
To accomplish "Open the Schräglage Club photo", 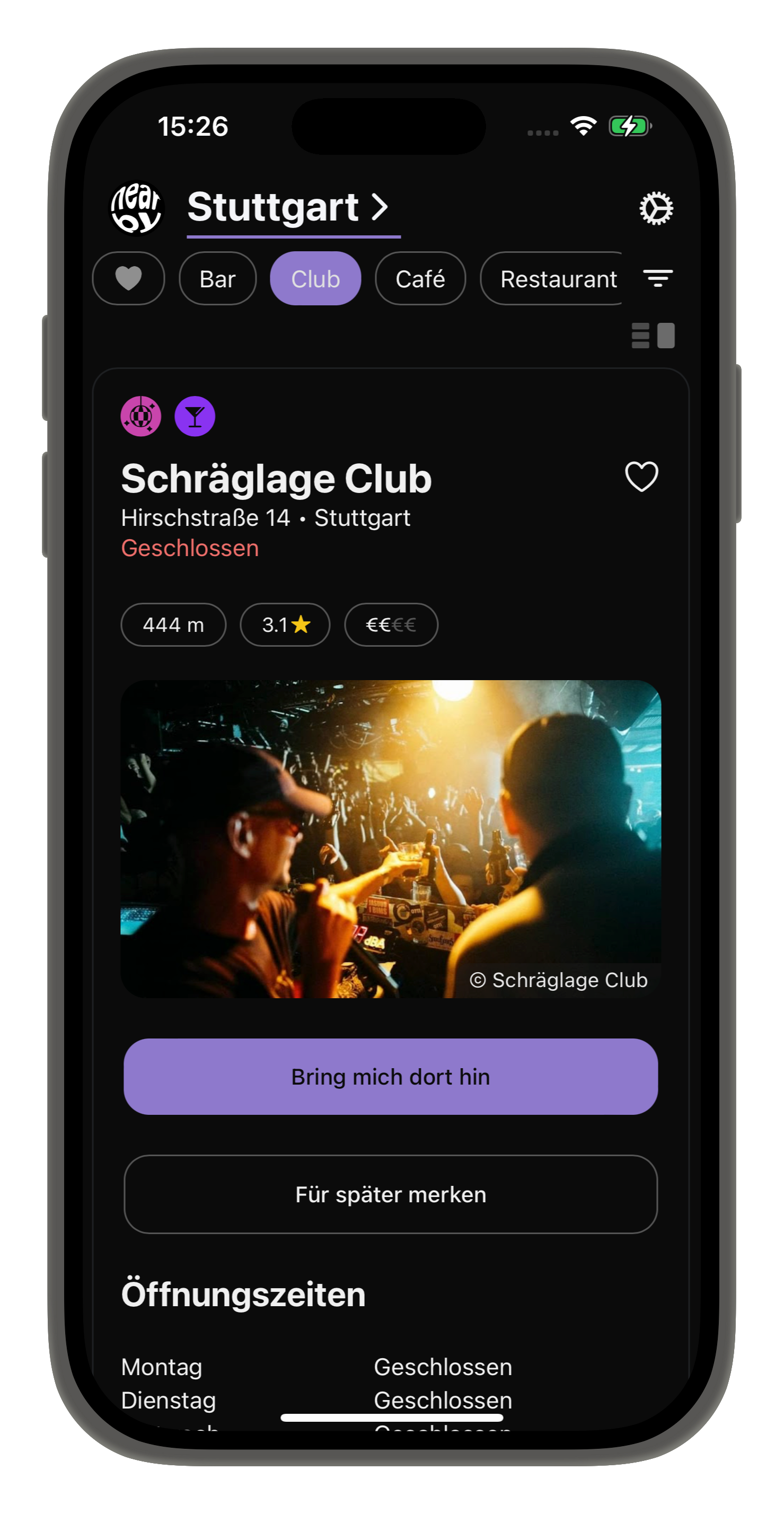I will [x=391, y=839].
